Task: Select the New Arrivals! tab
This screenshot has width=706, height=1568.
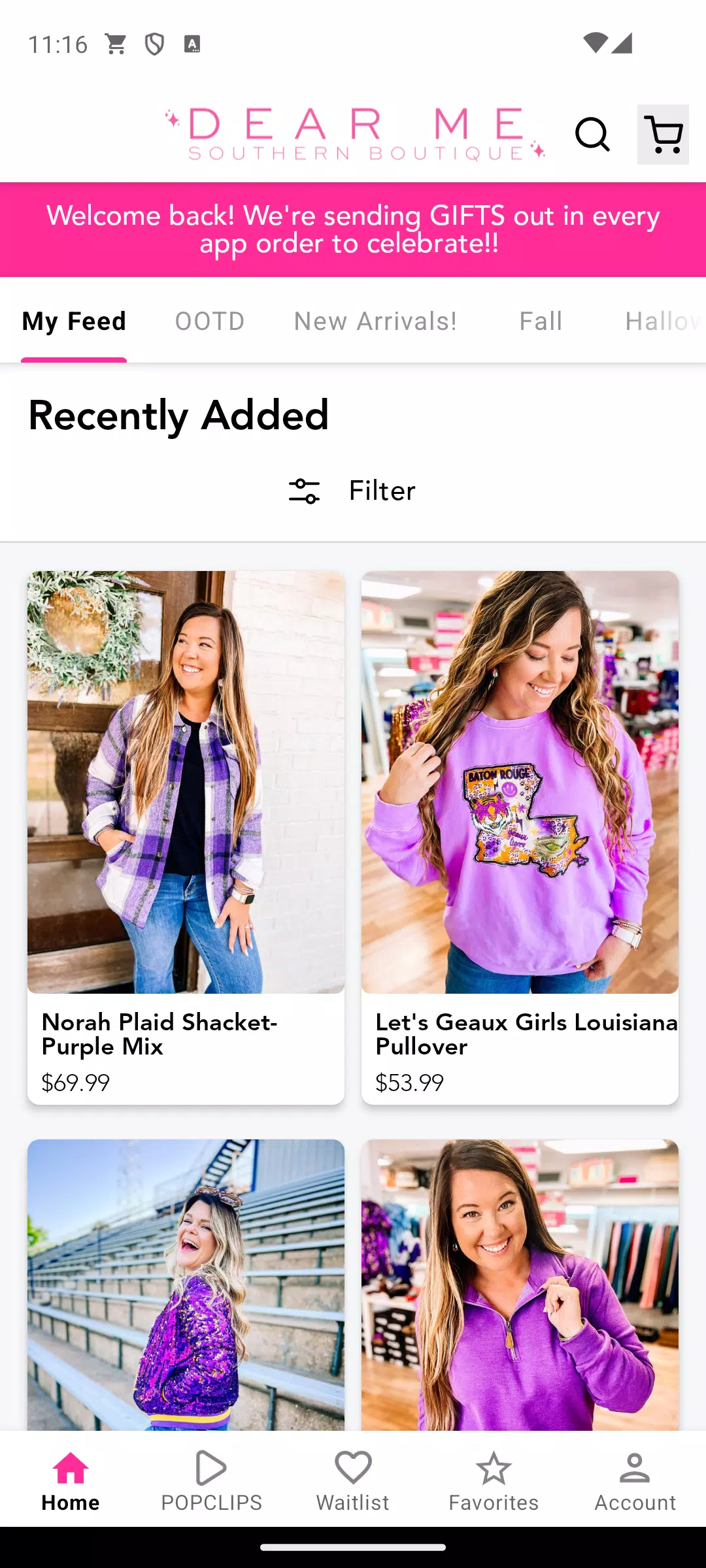Action: pyautogui.click(x=375, y=321)
